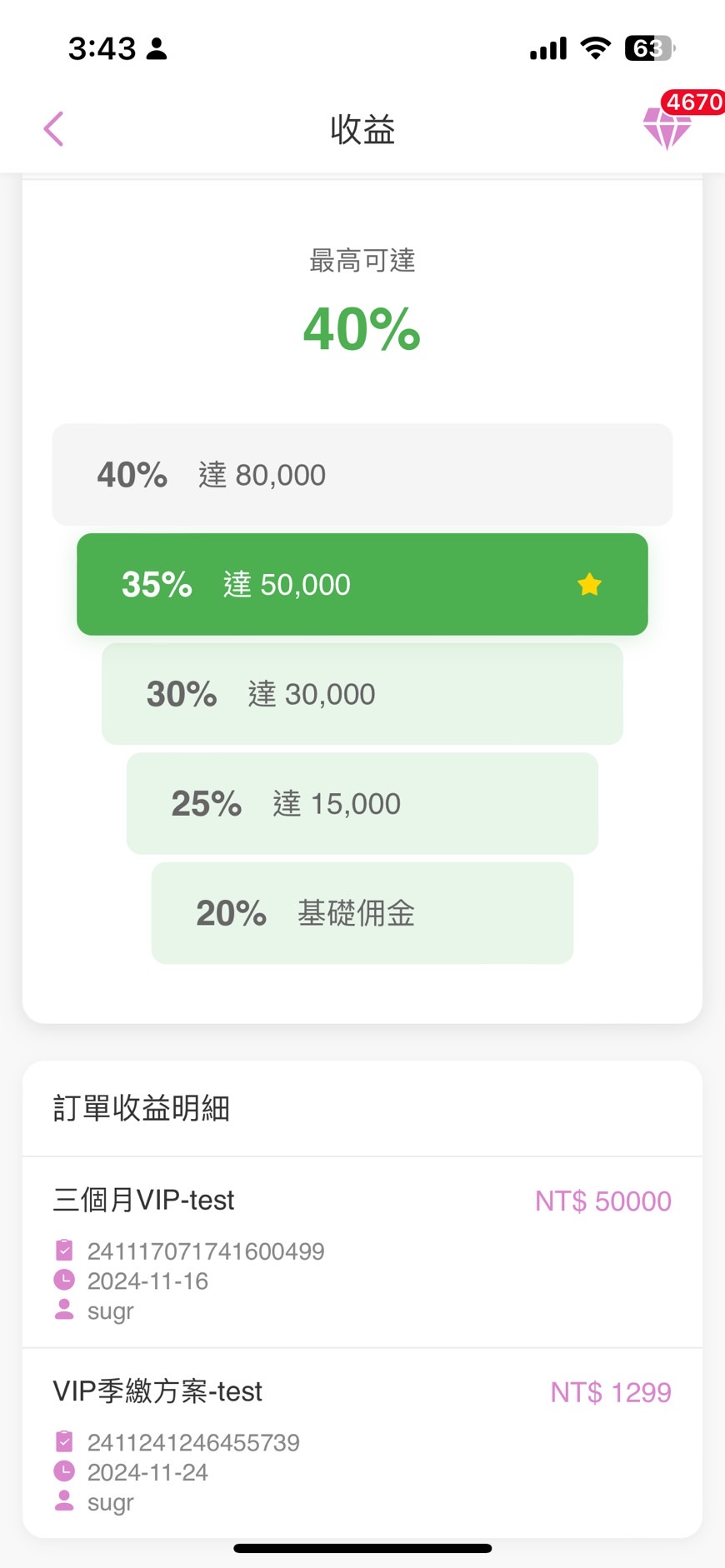Tap the back chevron in the header
The width and height of the screenshot is (725, 1568).
(x=53, y=129)
